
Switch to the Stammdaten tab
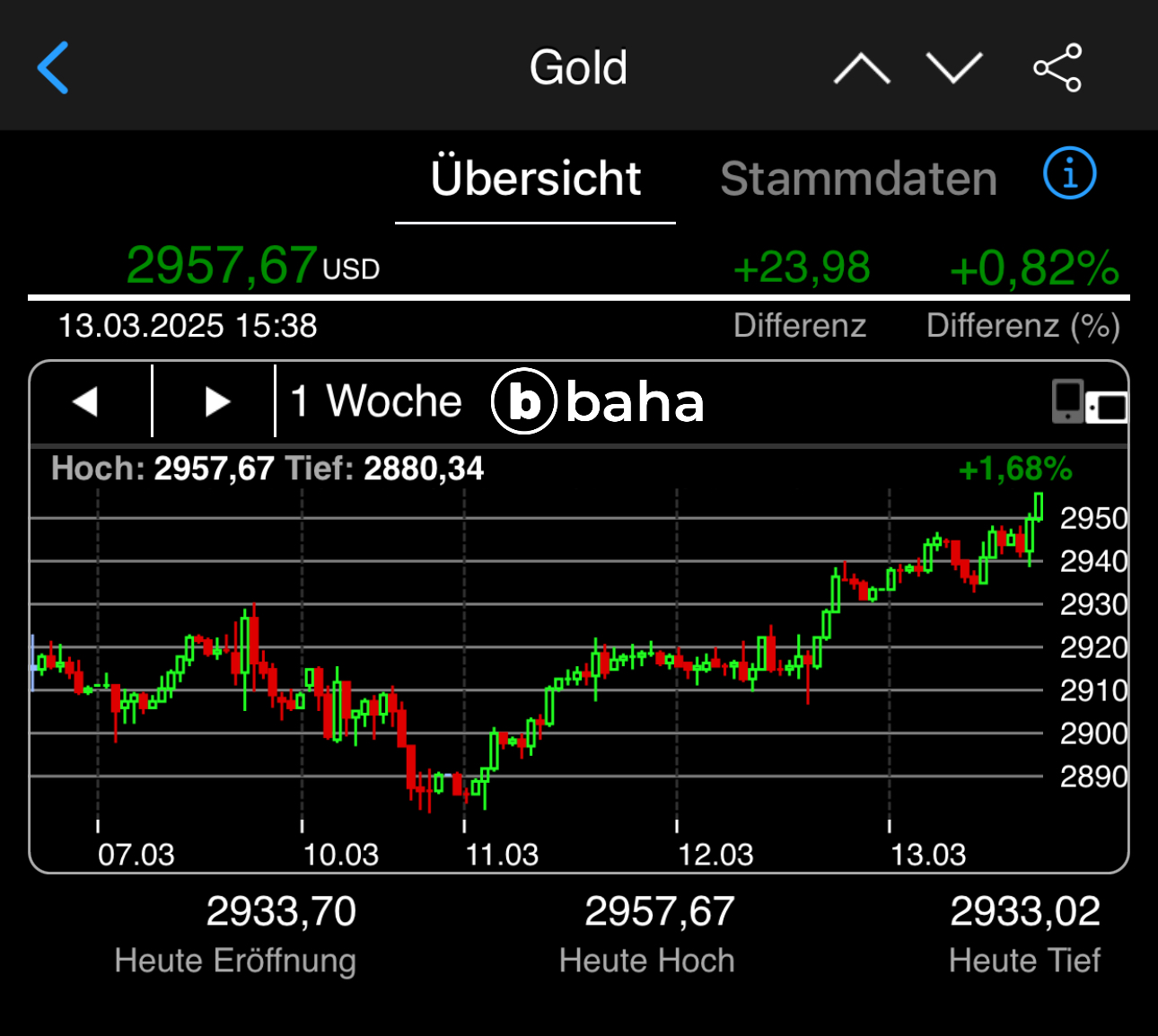click(858, 179)
